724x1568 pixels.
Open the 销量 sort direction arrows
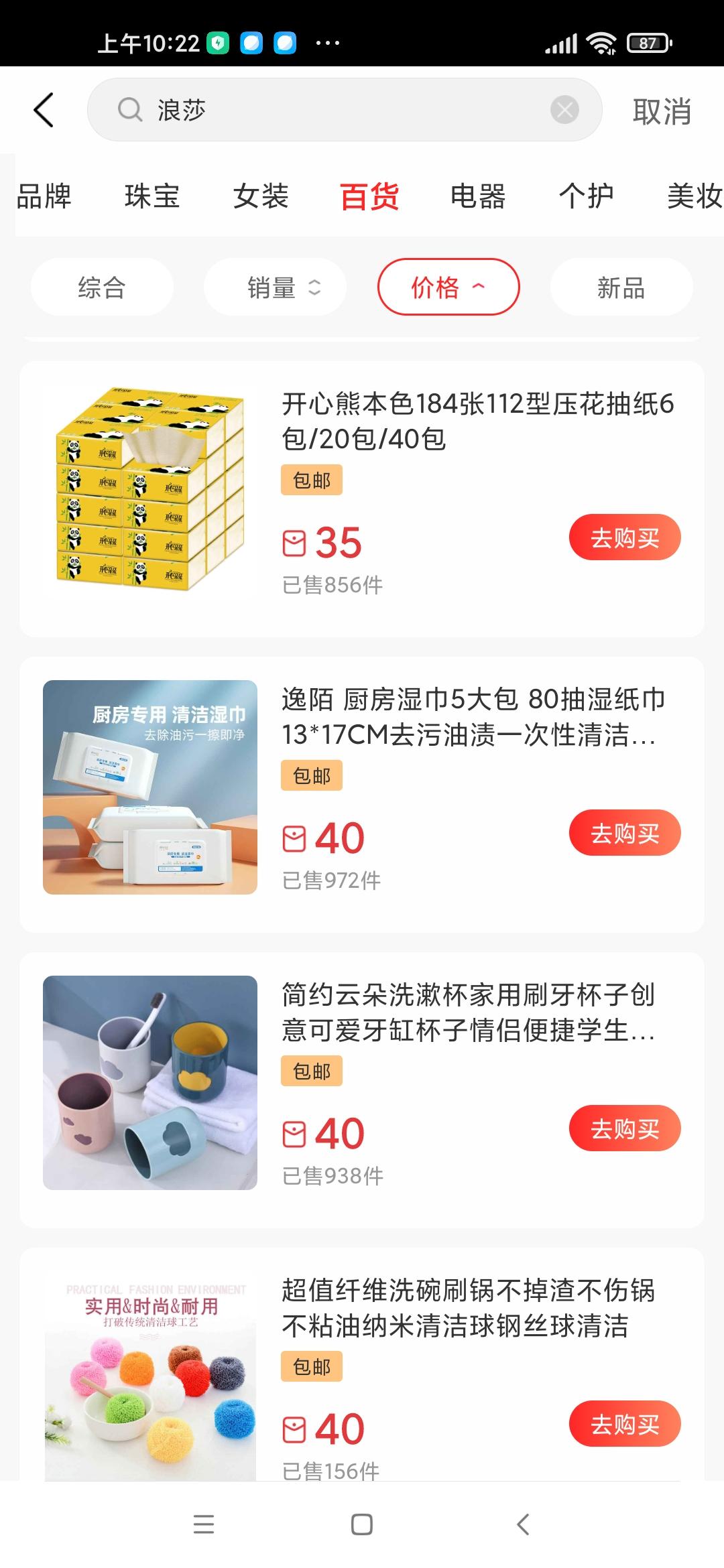(314, 287)
